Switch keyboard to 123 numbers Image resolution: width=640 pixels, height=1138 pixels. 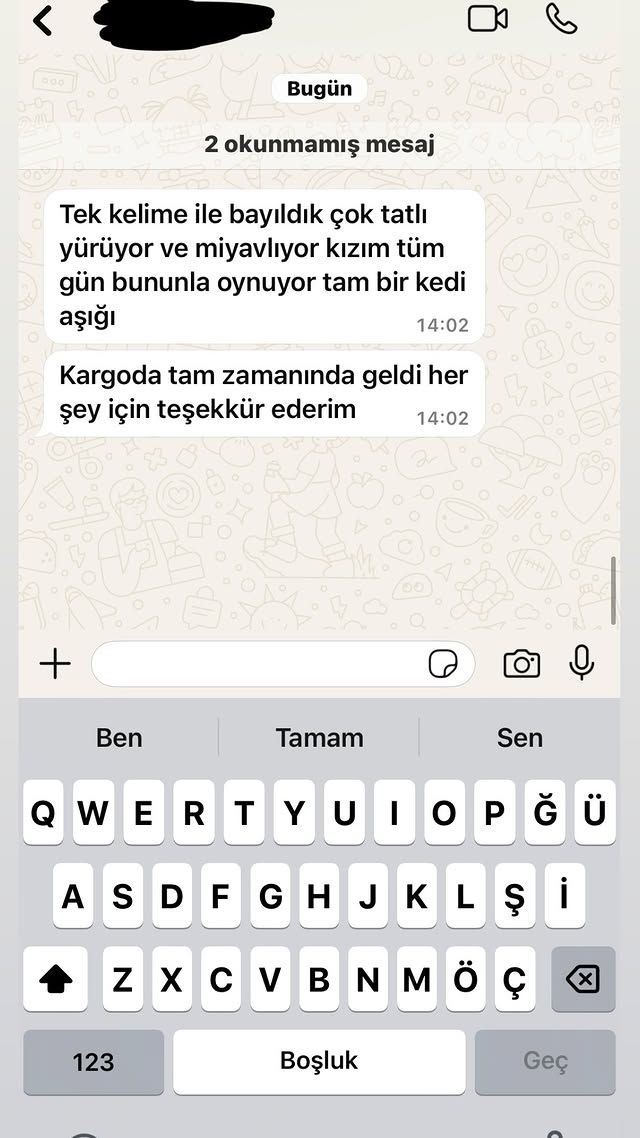pos(93,1062)
